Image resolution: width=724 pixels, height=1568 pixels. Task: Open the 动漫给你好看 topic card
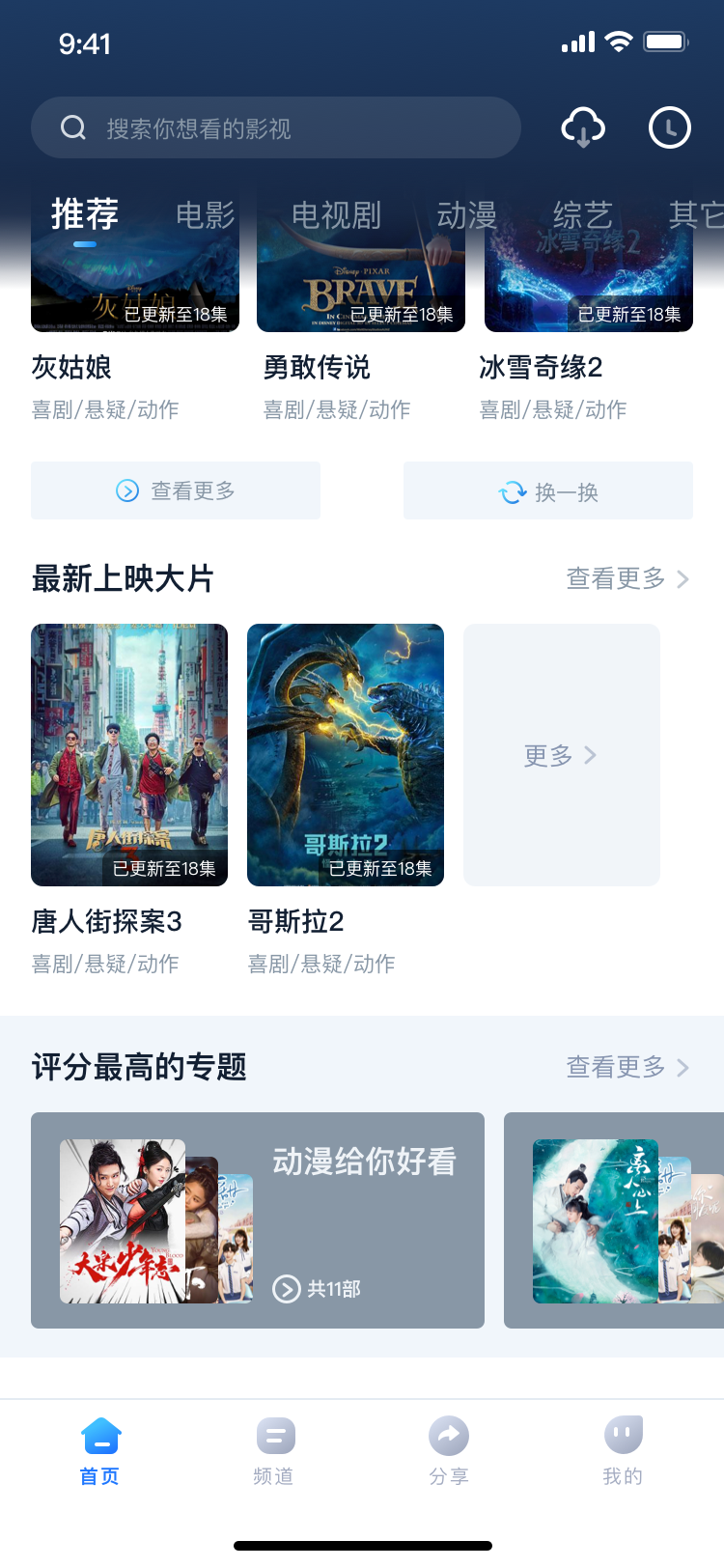point(258,1220)
